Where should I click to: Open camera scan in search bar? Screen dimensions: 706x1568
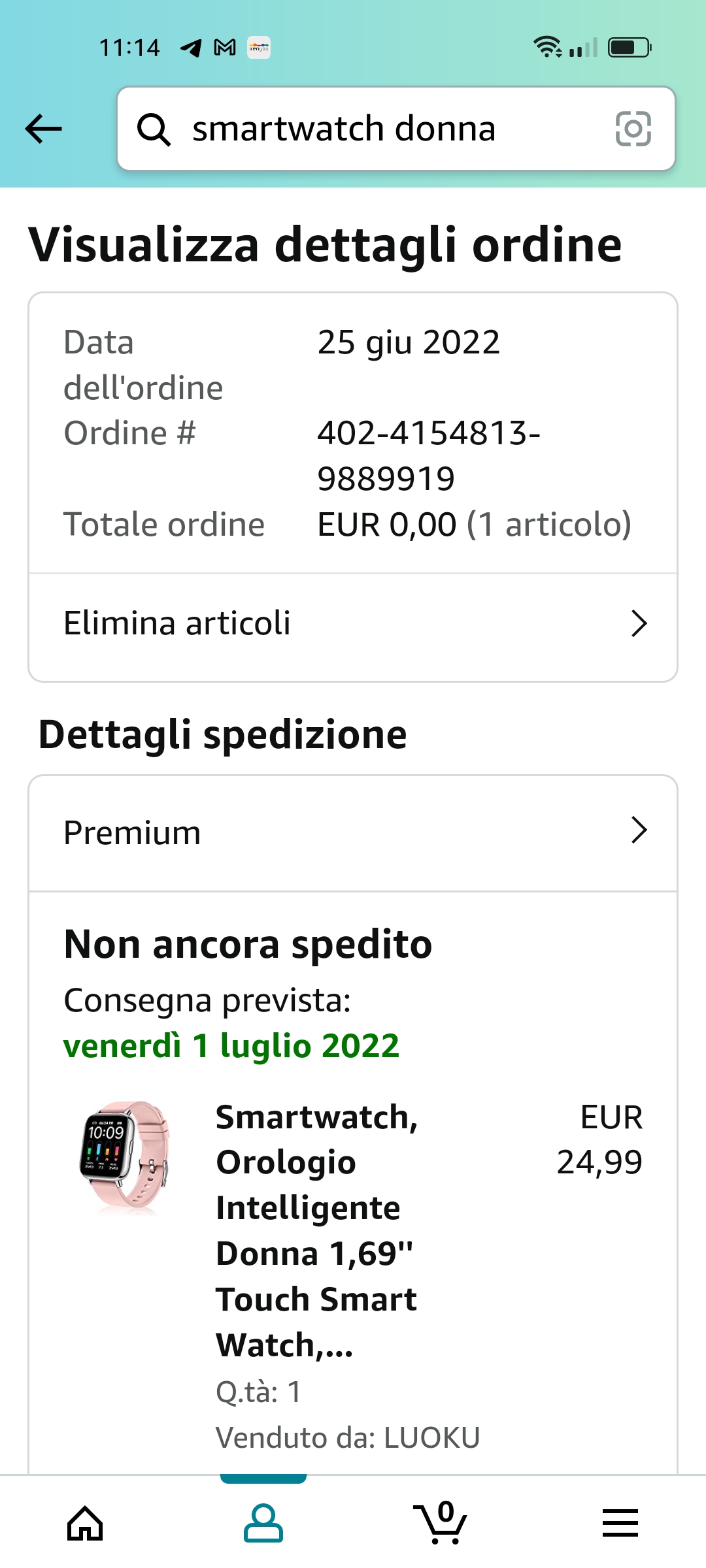click(x=633, y=129)
